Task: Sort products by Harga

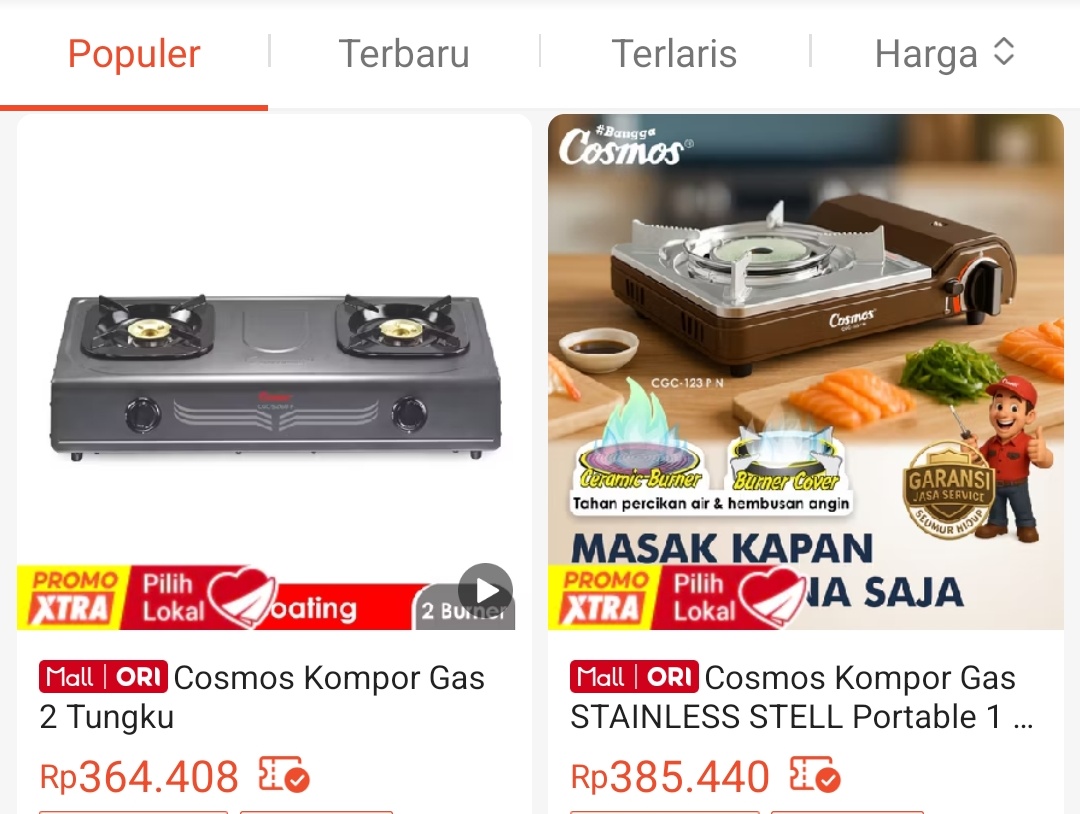Action: [x=944, y=54]
